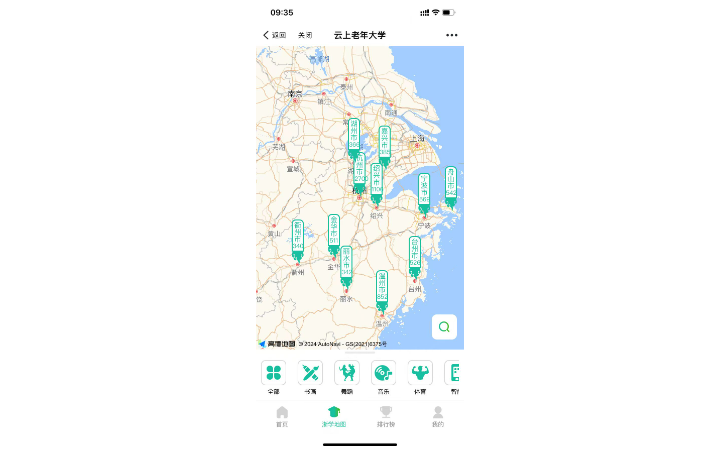
Task: Choose the 舞蹈 category
Action: tap(347, 377)
